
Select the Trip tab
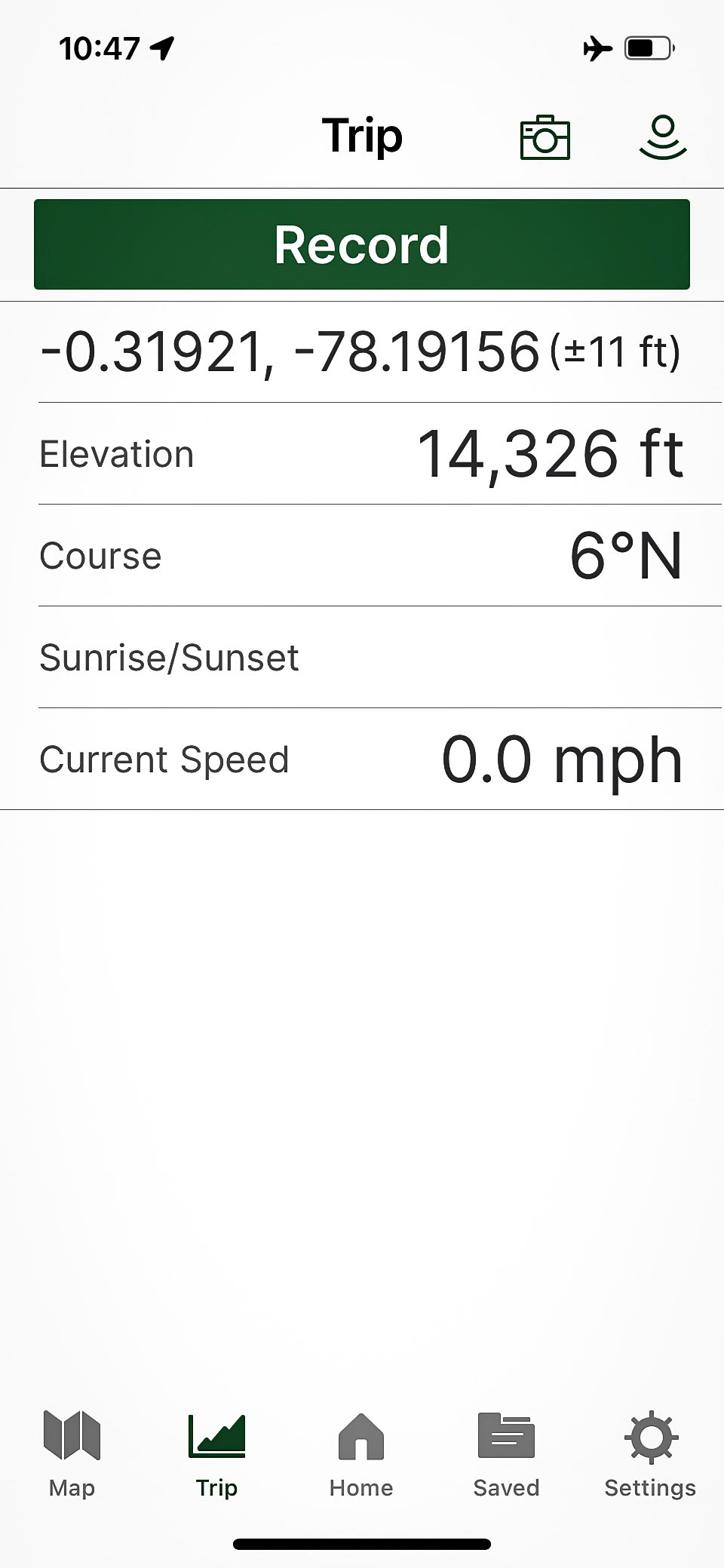216,1453
